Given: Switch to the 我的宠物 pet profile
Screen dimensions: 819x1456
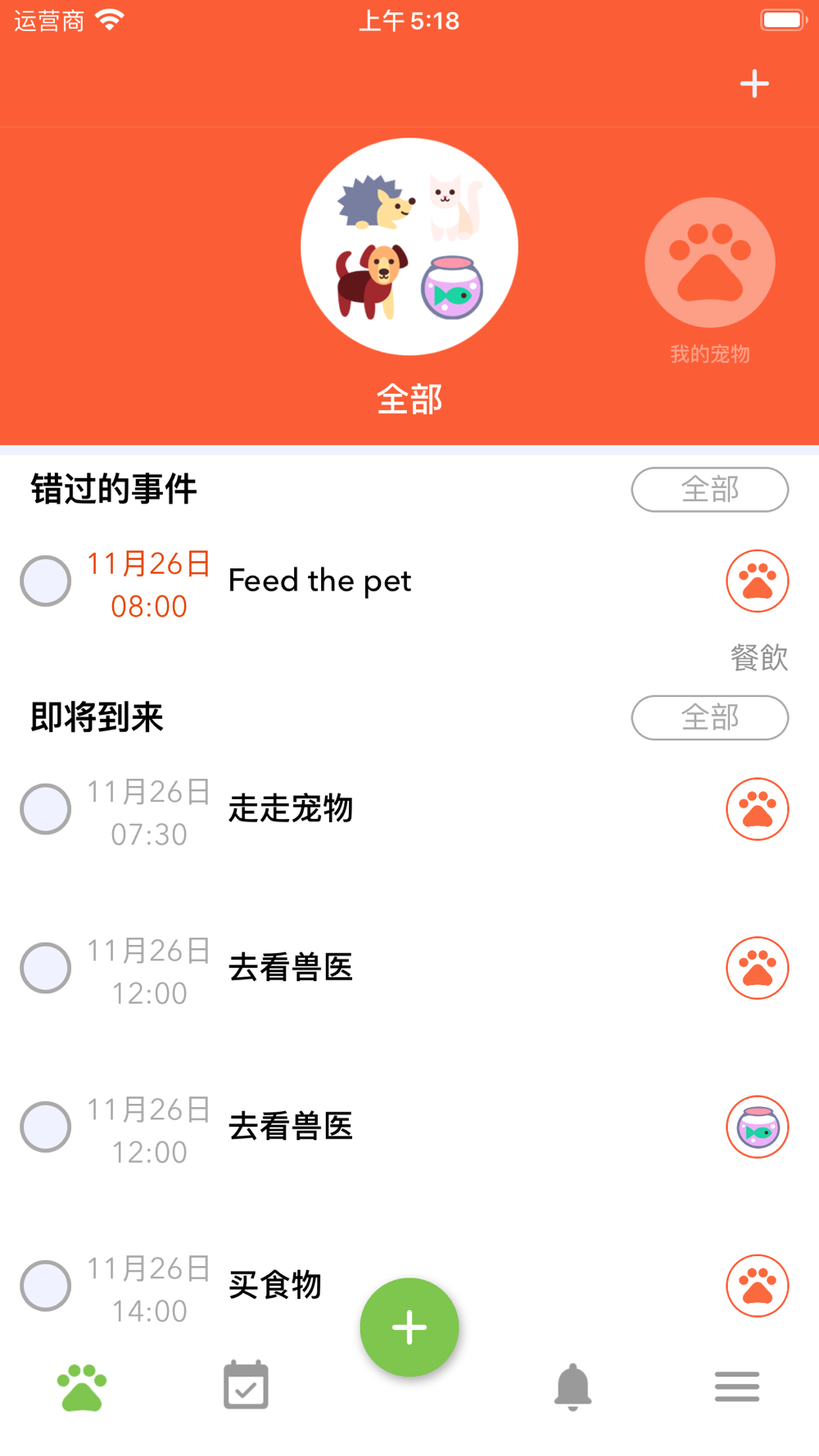Looking at the screenshot, I should pos(709,263).
